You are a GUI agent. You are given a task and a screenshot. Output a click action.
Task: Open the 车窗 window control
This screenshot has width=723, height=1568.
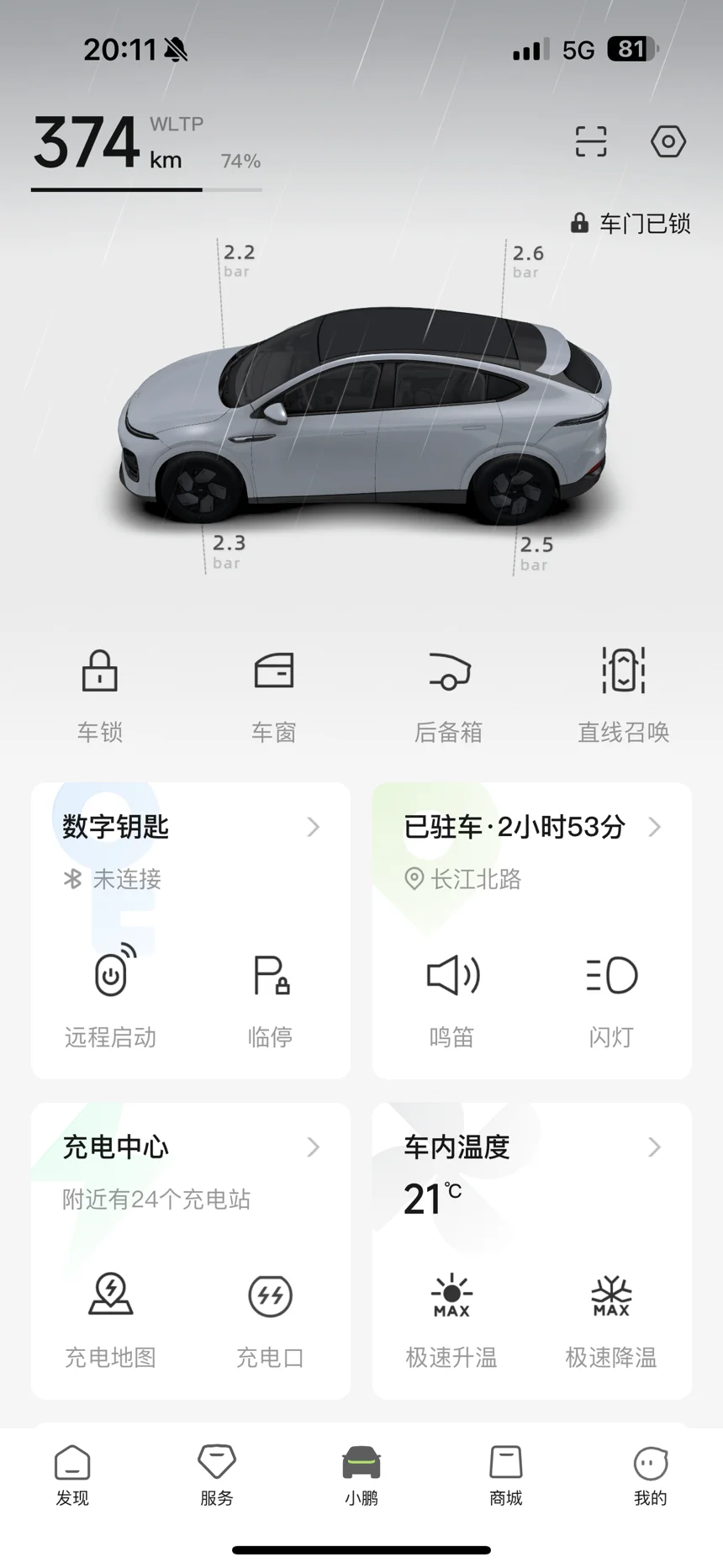pyautogui.click(x=274, y=692)
